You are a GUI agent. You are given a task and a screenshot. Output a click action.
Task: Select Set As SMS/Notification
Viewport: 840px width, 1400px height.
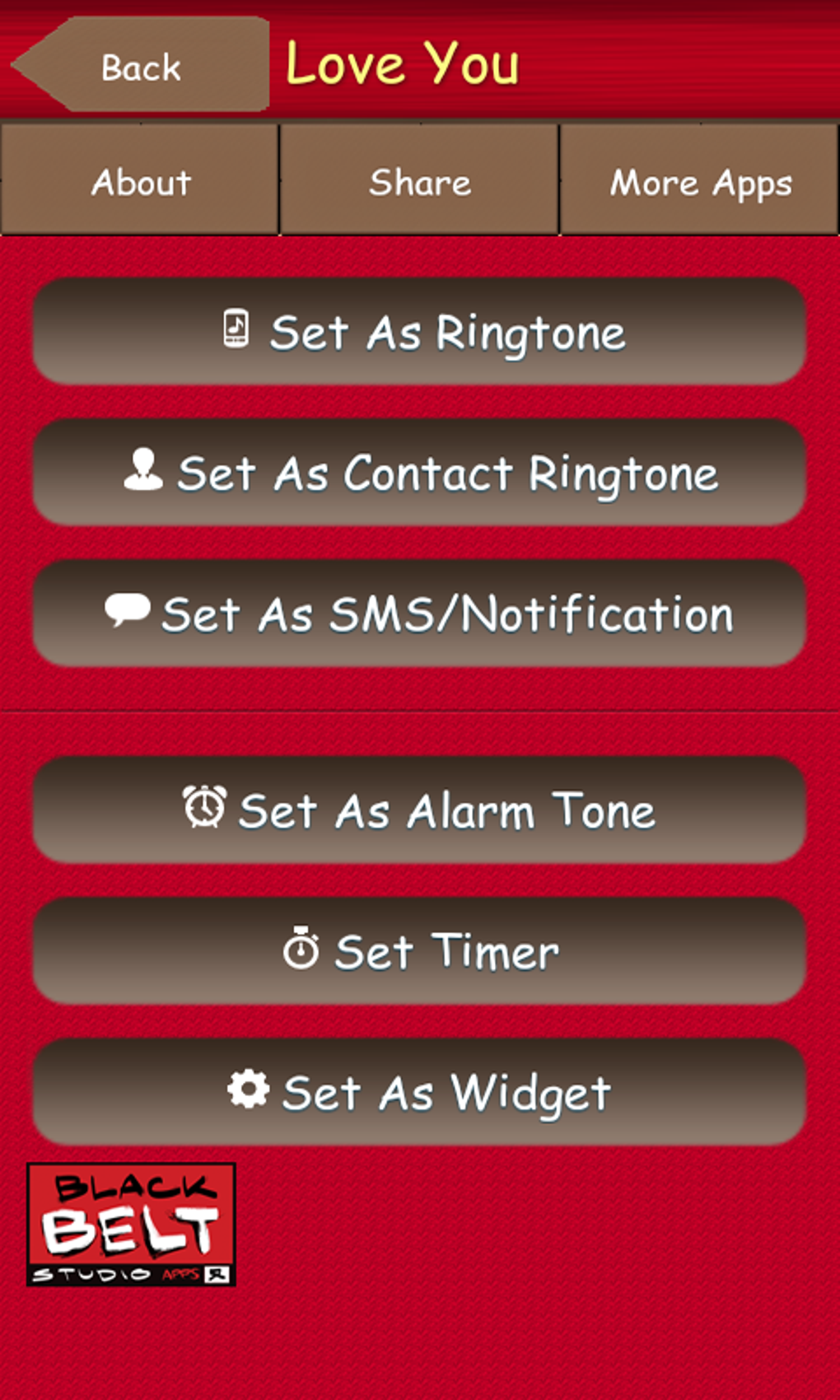[x=420, y=614]
